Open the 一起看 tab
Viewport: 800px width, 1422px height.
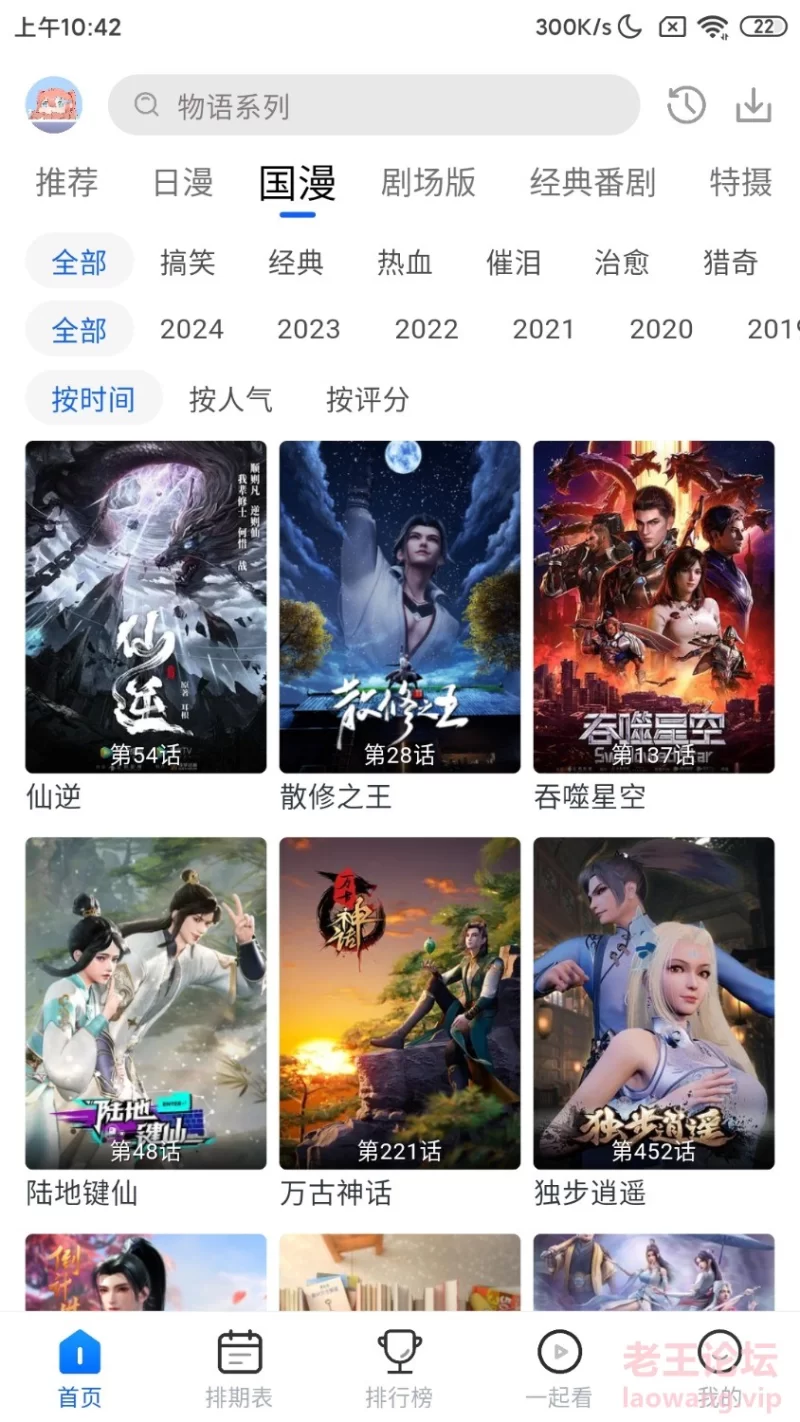click(x=559, y=1369)
